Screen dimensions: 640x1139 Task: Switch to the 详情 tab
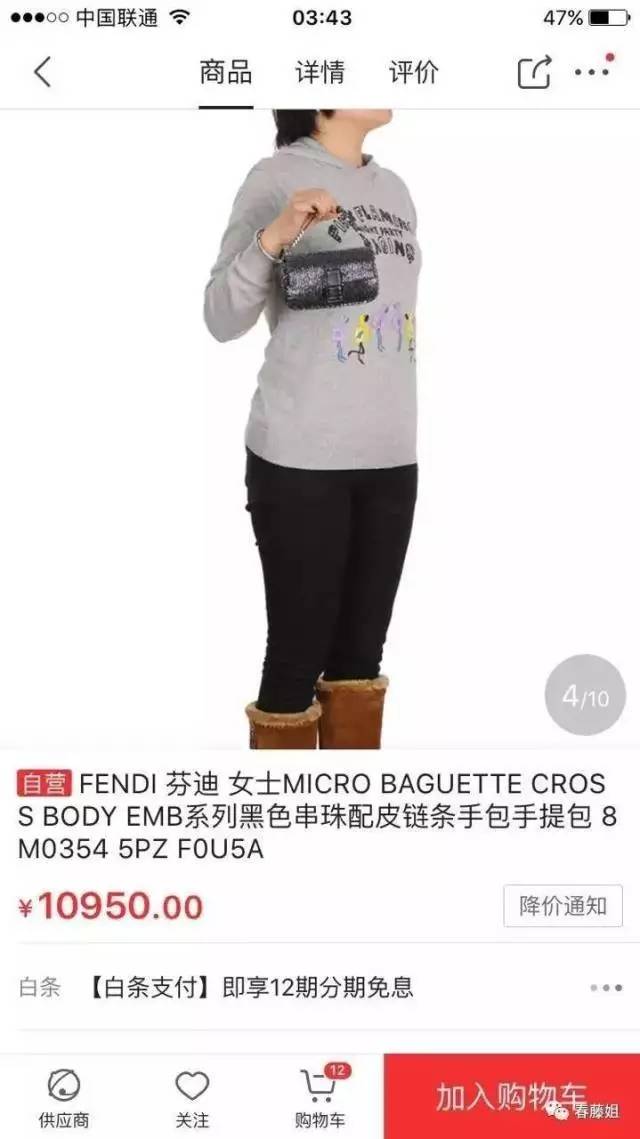click(319, 72)
